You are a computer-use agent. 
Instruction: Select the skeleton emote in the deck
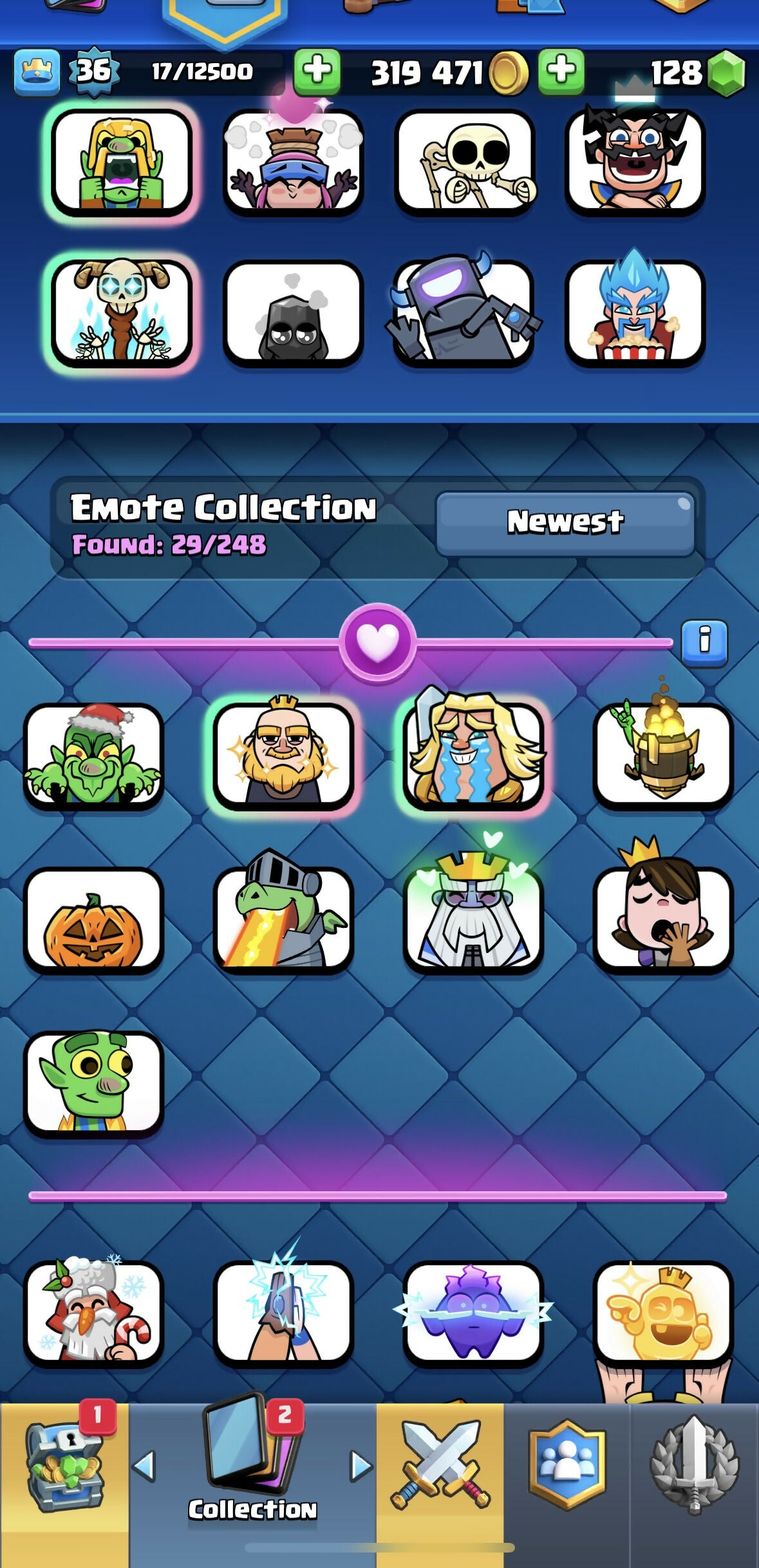point(465,162)
